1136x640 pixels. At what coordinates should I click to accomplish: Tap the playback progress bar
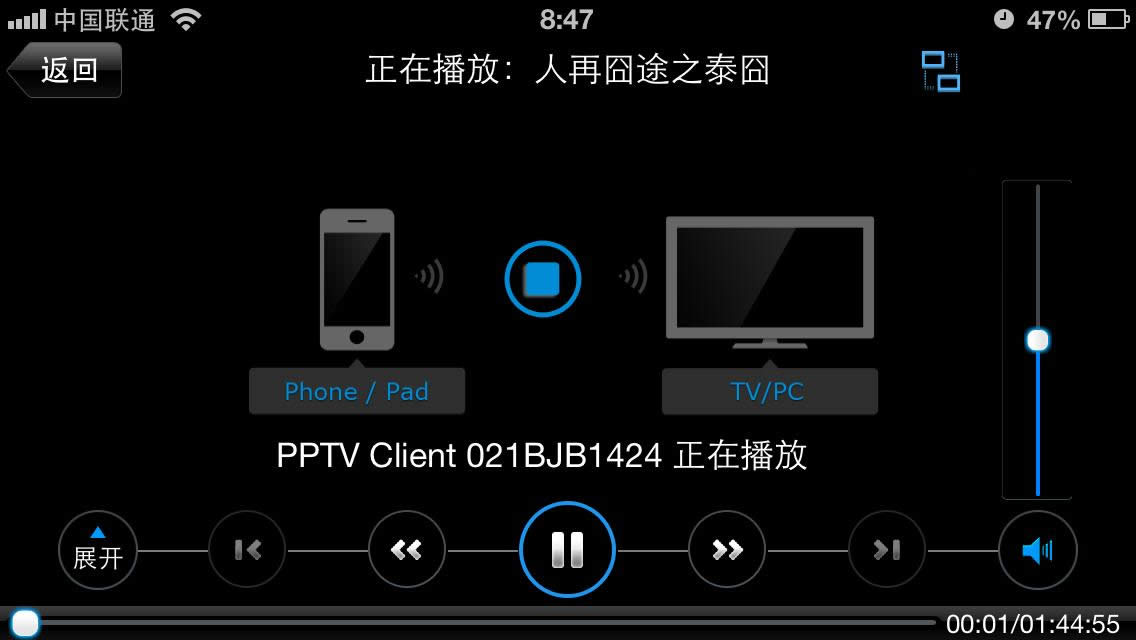480,623
